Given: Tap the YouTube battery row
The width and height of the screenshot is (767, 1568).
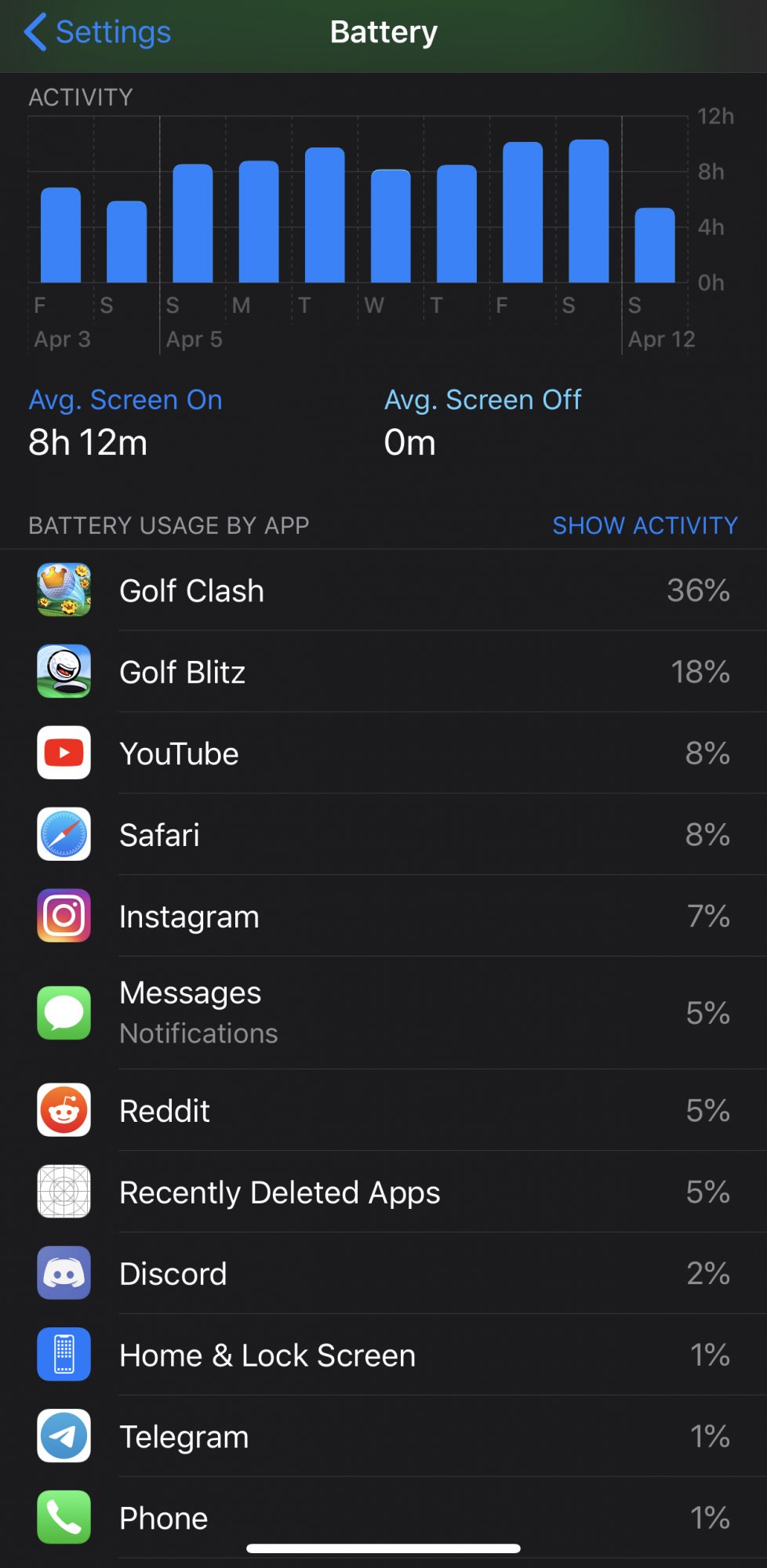Looking at the screenshot, I should click(383, 753).
